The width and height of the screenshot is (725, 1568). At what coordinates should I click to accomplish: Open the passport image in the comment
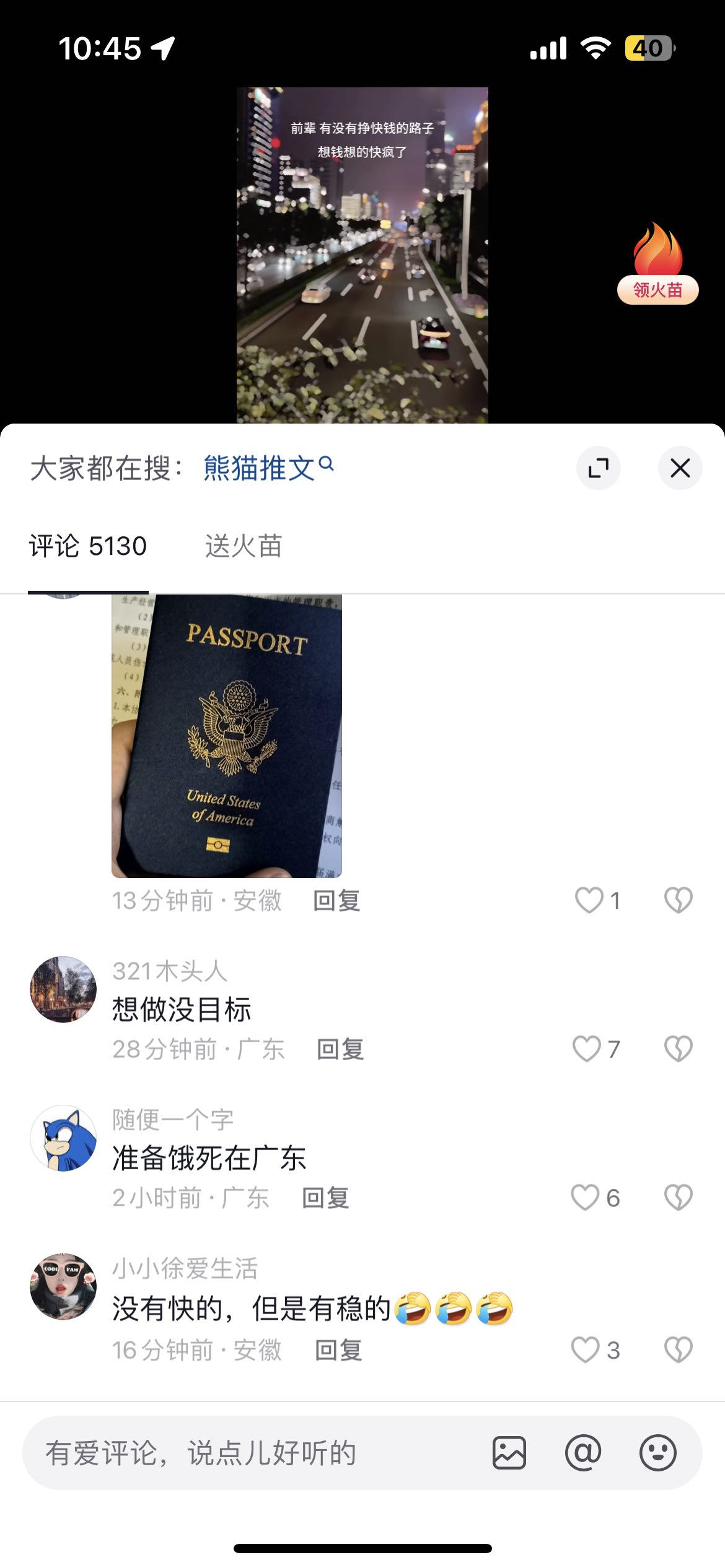point(227,736)
